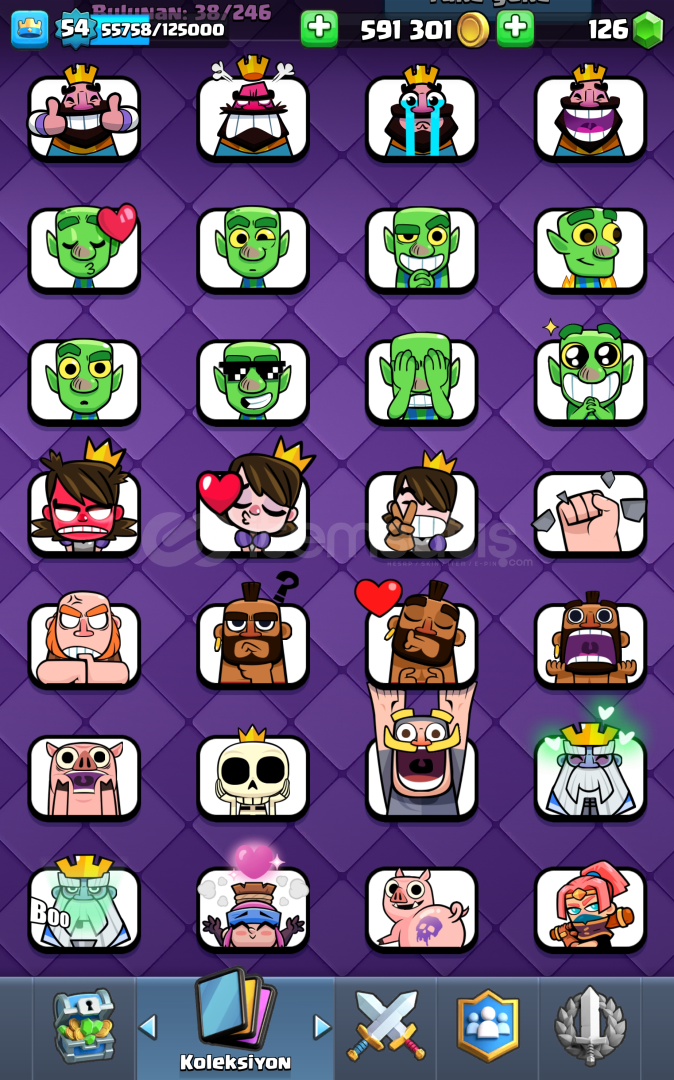
Task: Select the goblin blowing heart kiss emote
Action: (x=84, y=248)
